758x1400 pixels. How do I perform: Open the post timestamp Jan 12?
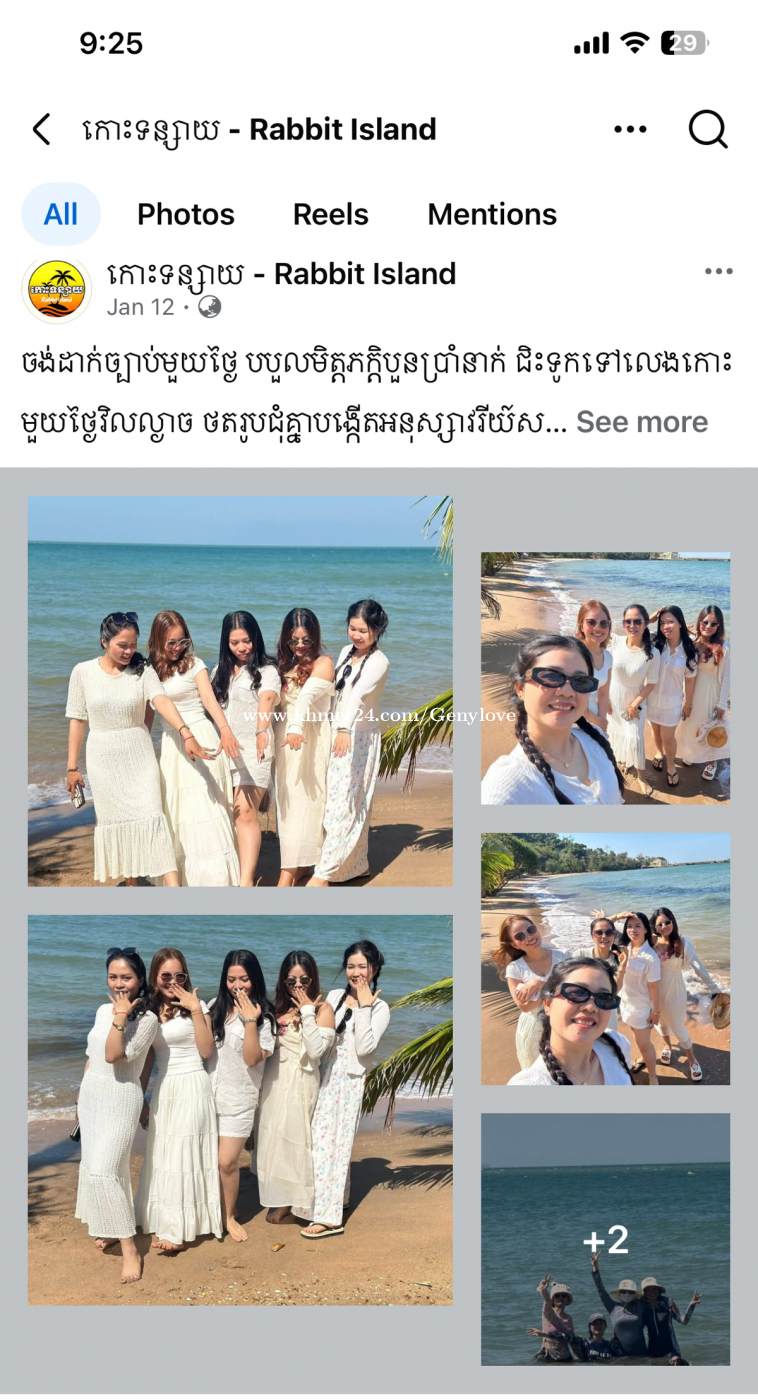click(x=140, y=307)
